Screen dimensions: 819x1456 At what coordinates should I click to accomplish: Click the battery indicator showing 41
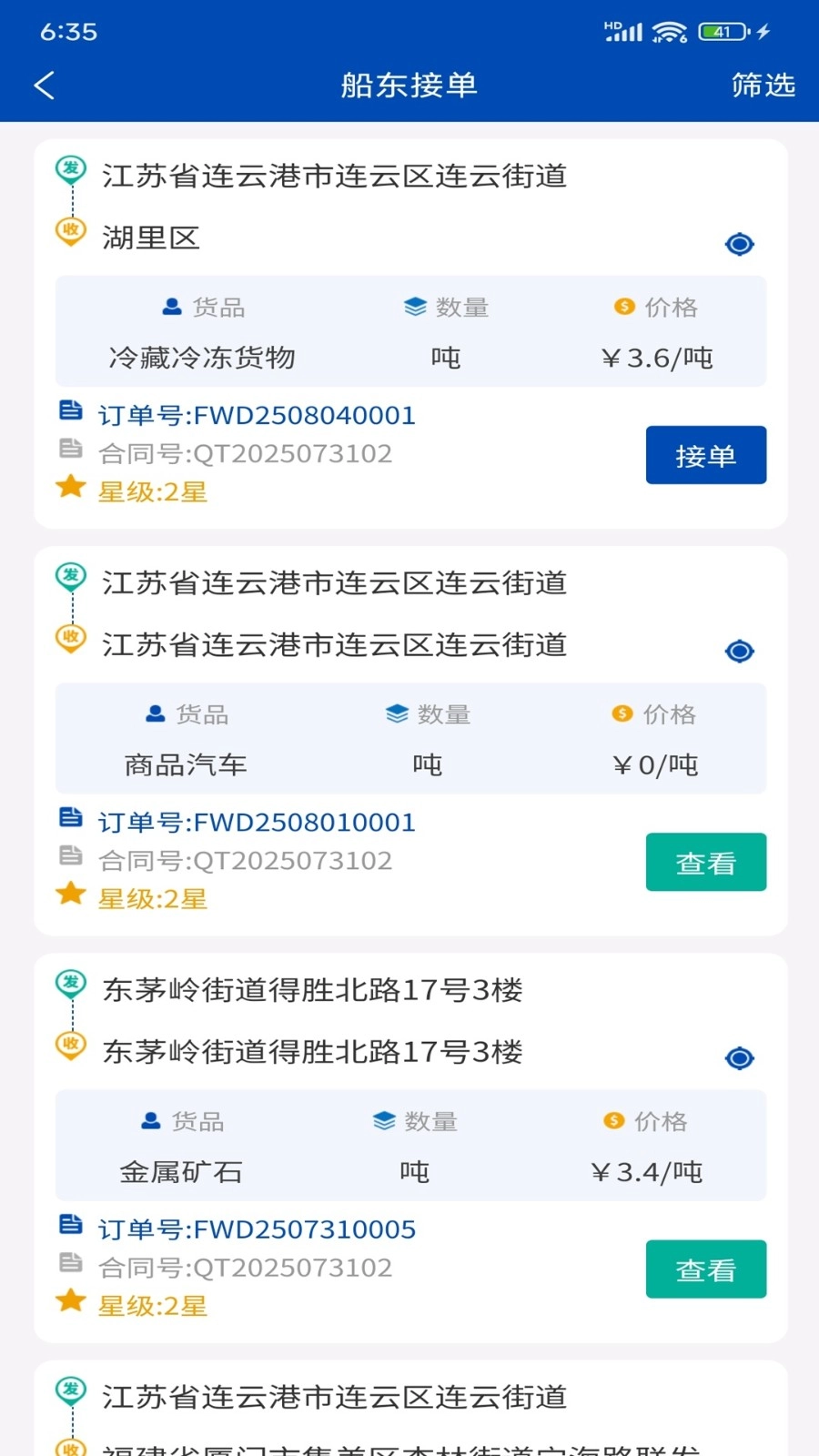coord(722,29)
